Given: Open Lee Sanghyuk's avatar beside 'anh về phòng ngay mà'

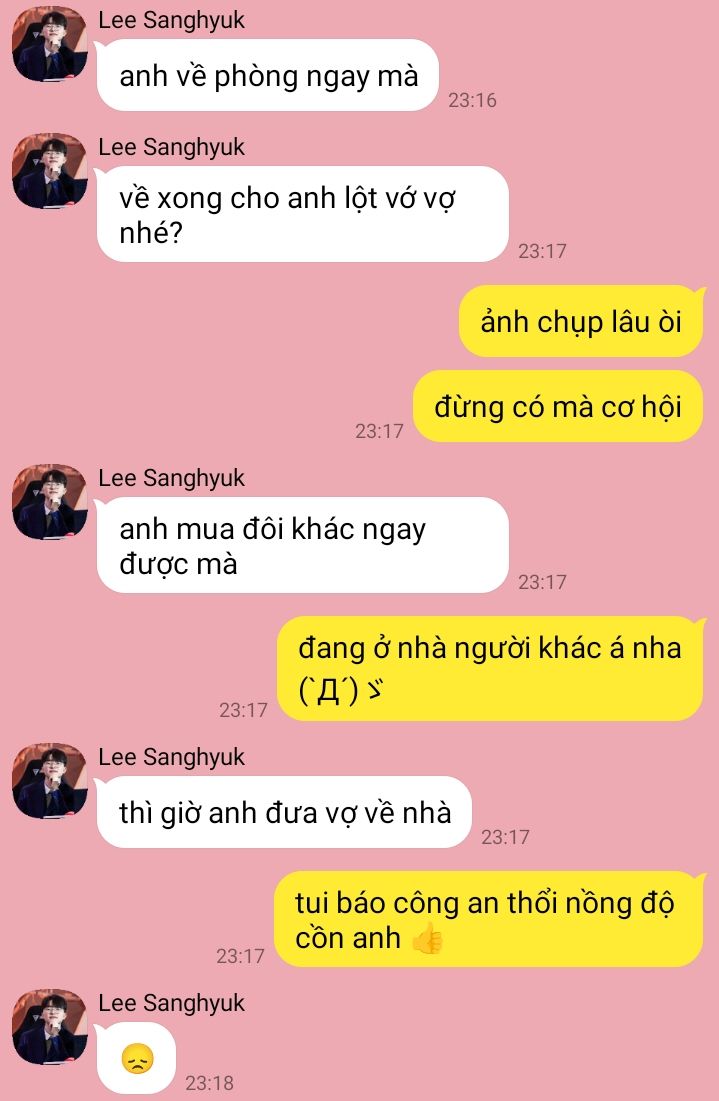Looking at the screenshot, I should tap(49, 45).
